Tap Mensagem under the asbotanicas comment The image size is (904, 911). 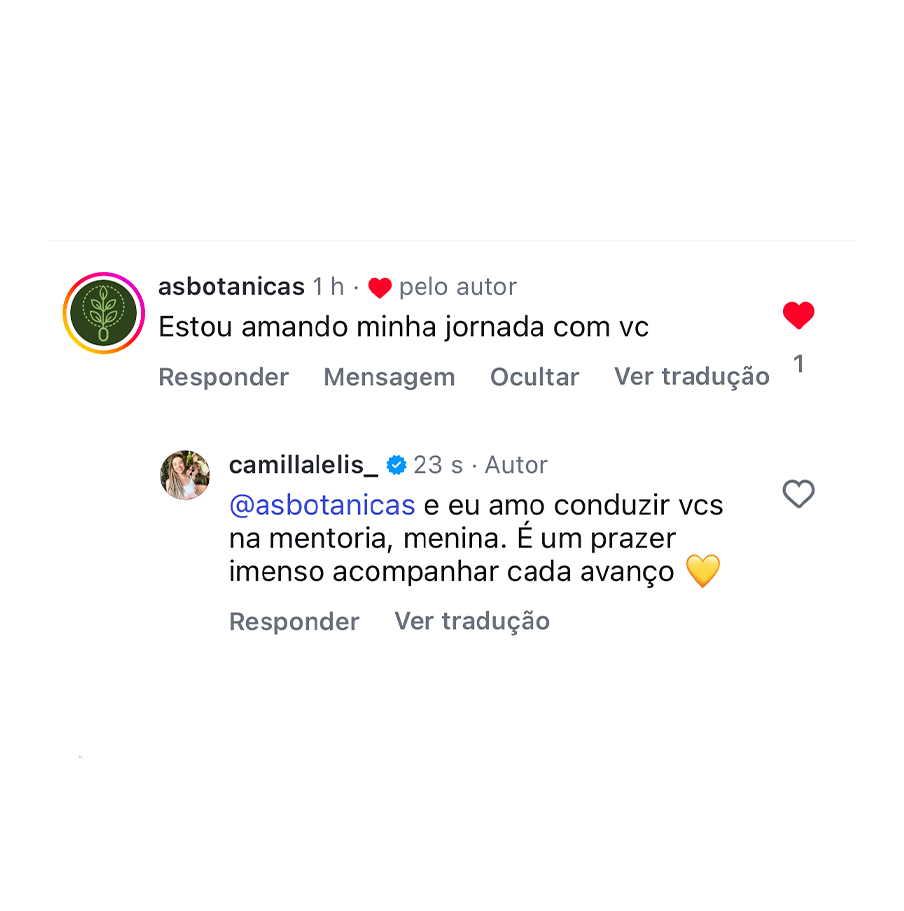[389, 377]
